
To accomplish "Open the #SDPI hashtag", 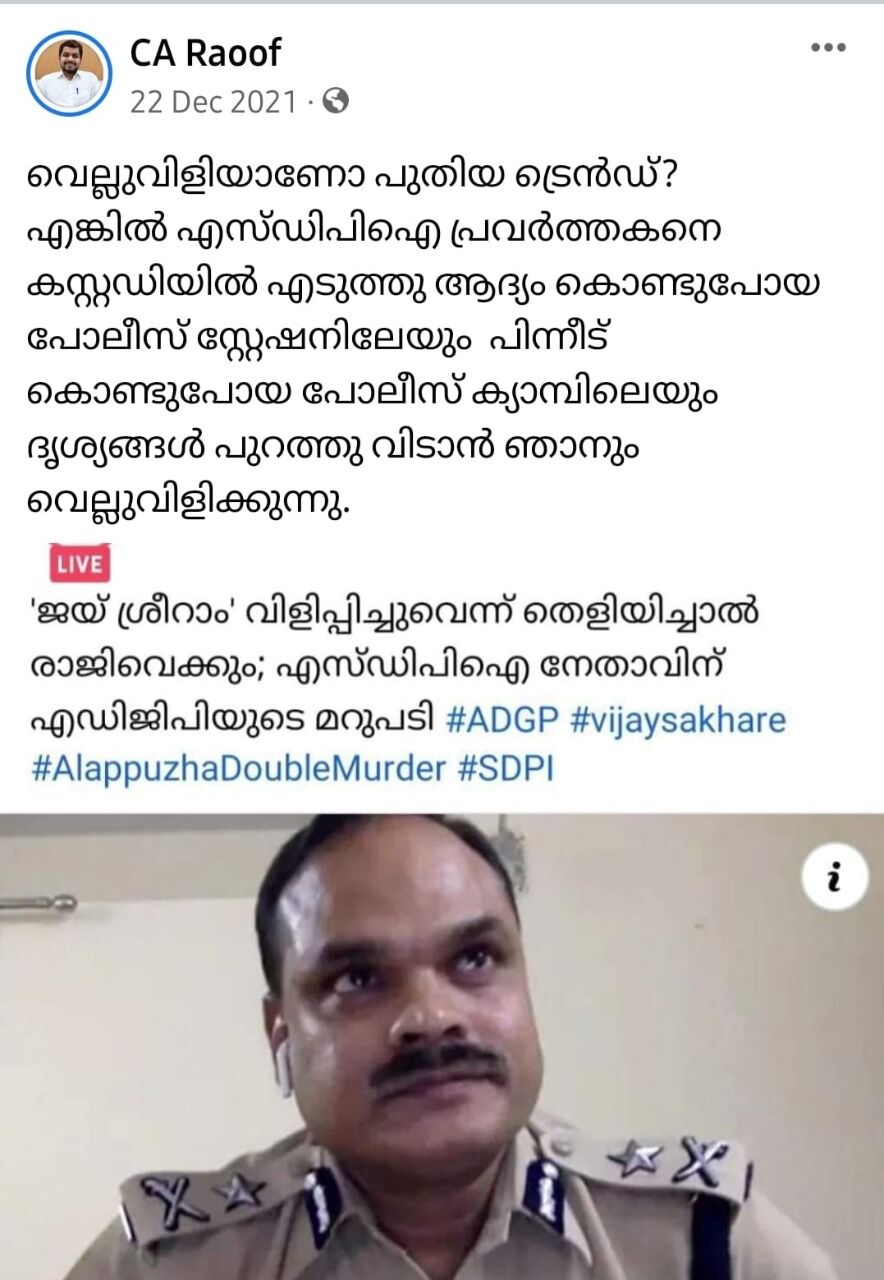I will coord(506,768).
